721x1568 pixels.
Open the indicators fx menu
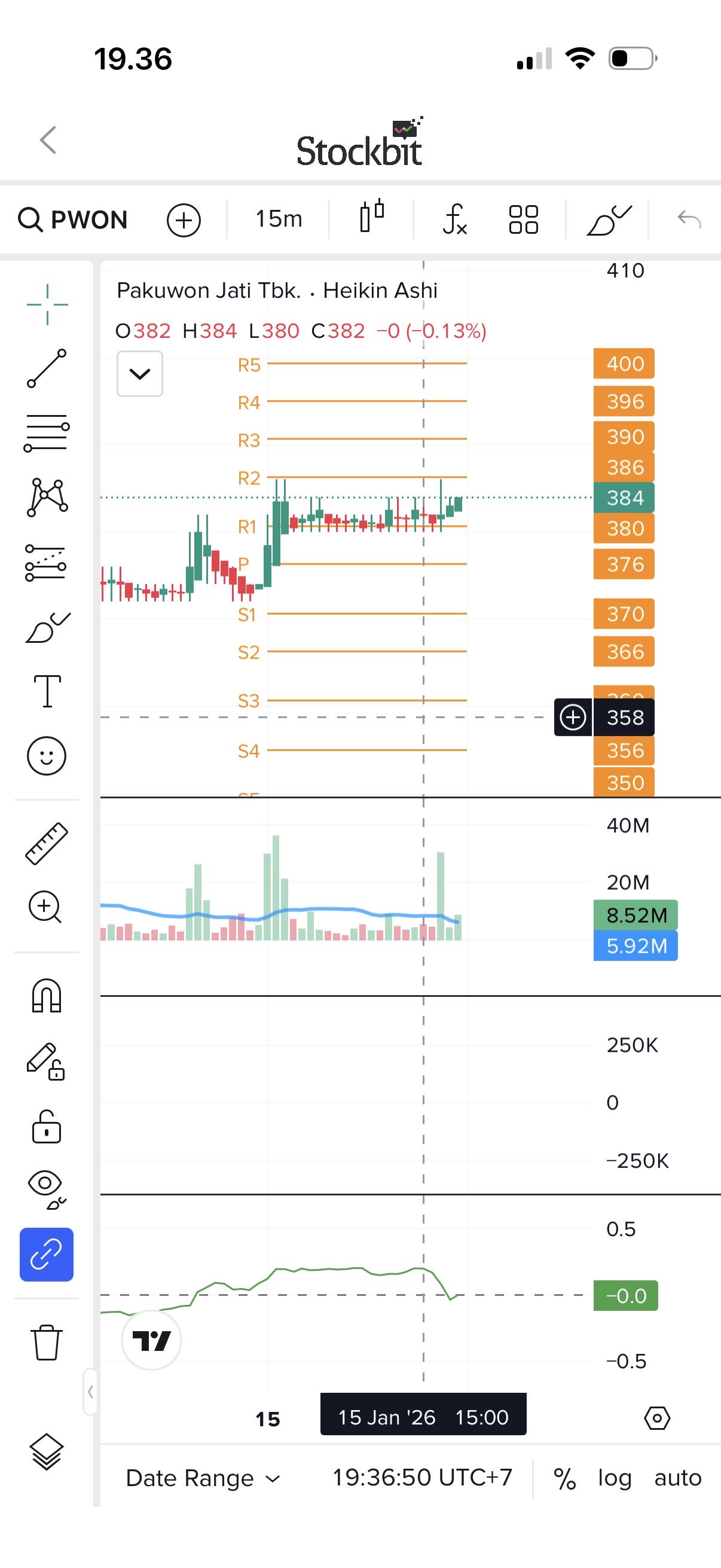click(454, 219)
